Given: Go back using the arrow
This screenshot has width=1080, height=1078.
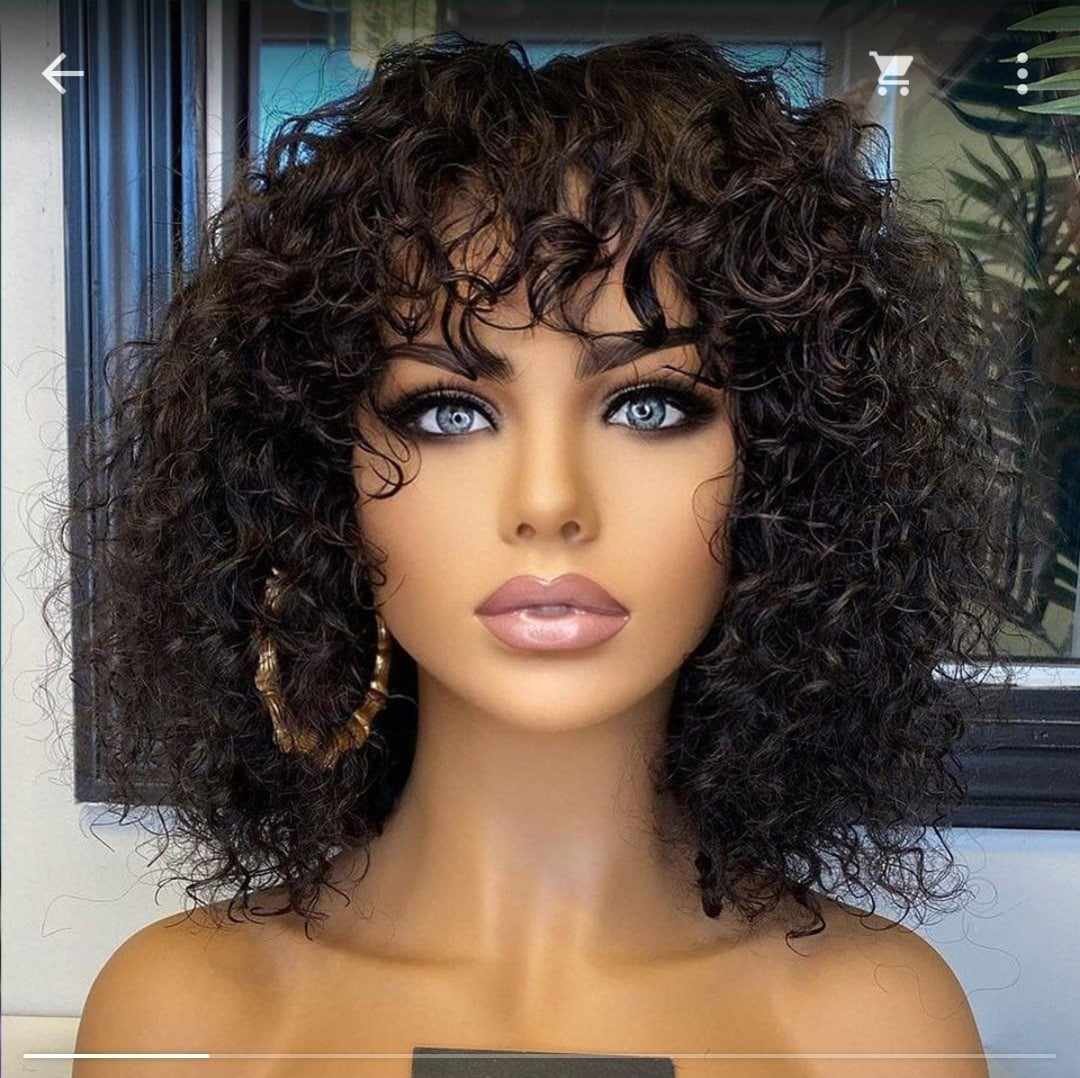Looking at the screenshot, I should 62,74.
